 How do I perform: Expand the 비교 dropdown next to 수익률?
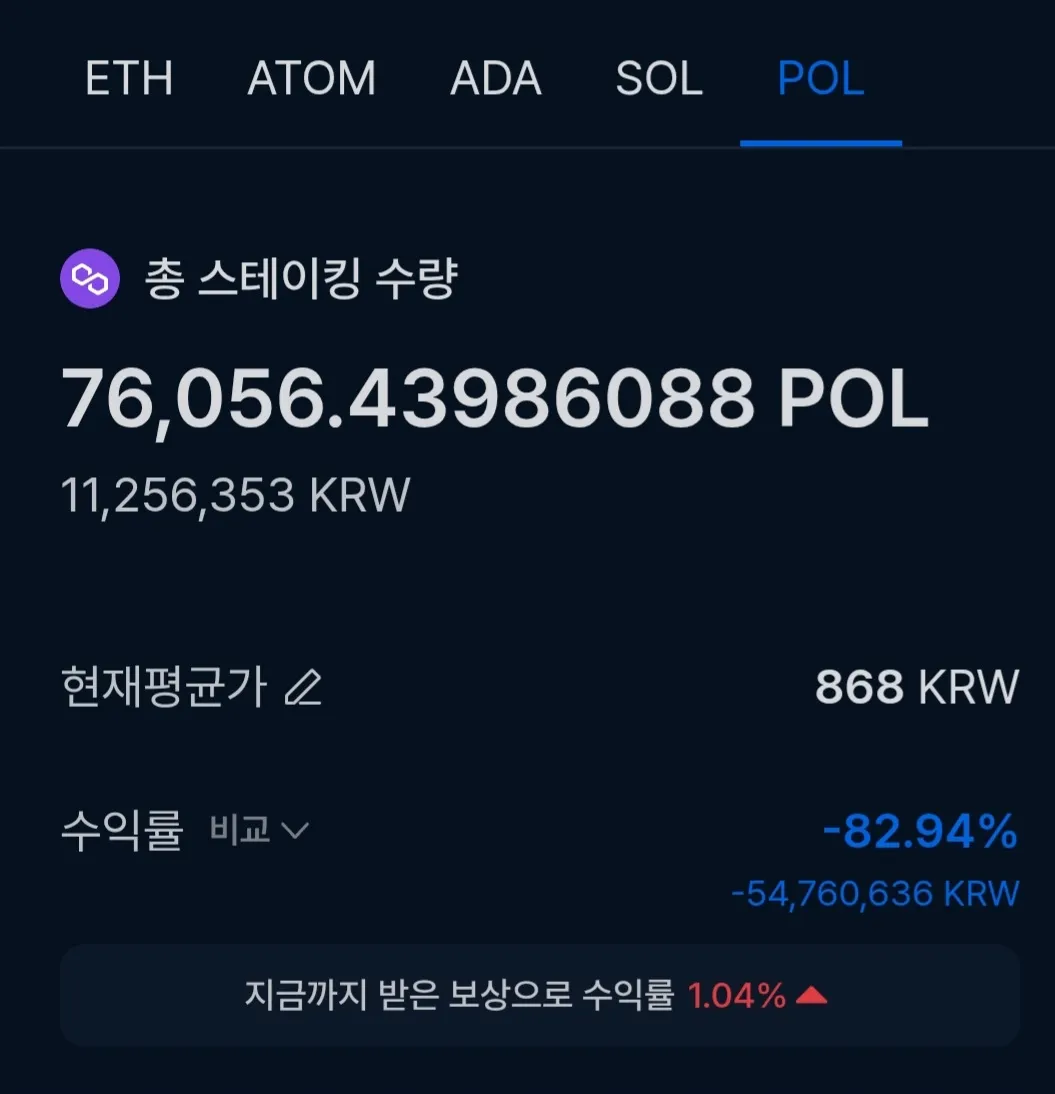point(259,830)
